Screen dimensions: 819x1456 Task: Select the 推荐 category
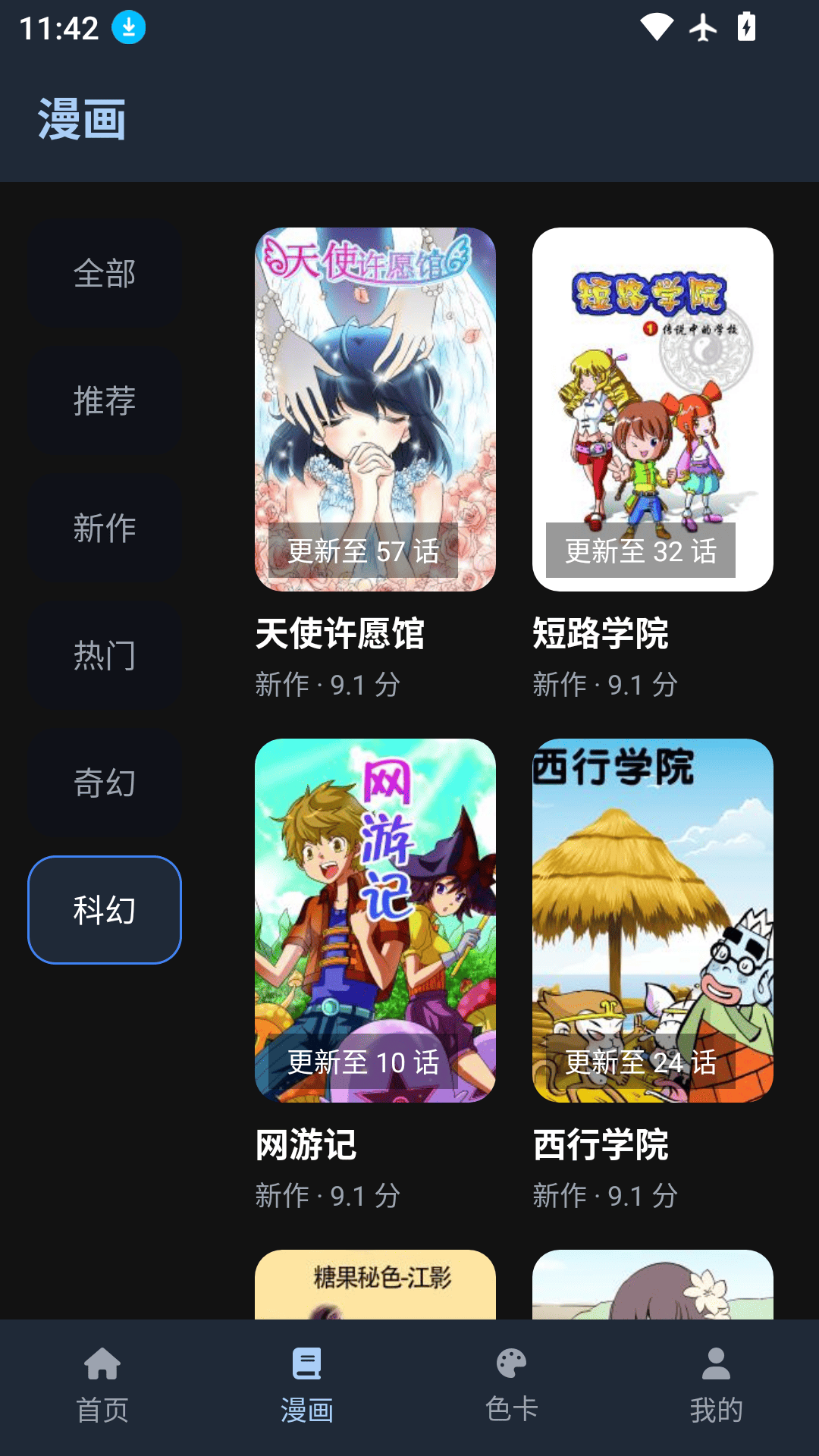click(x=104, y=402)
